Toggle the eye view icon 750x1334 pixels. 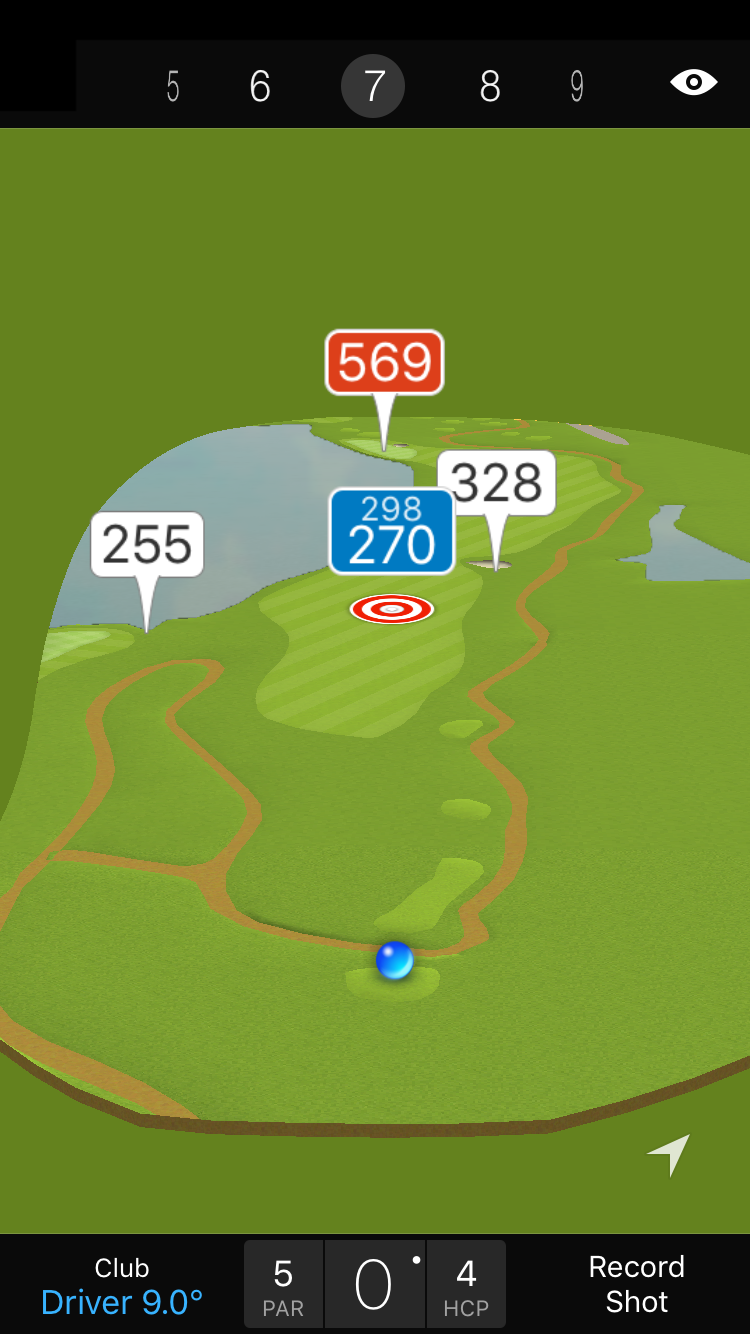click(x=693, y=82)
